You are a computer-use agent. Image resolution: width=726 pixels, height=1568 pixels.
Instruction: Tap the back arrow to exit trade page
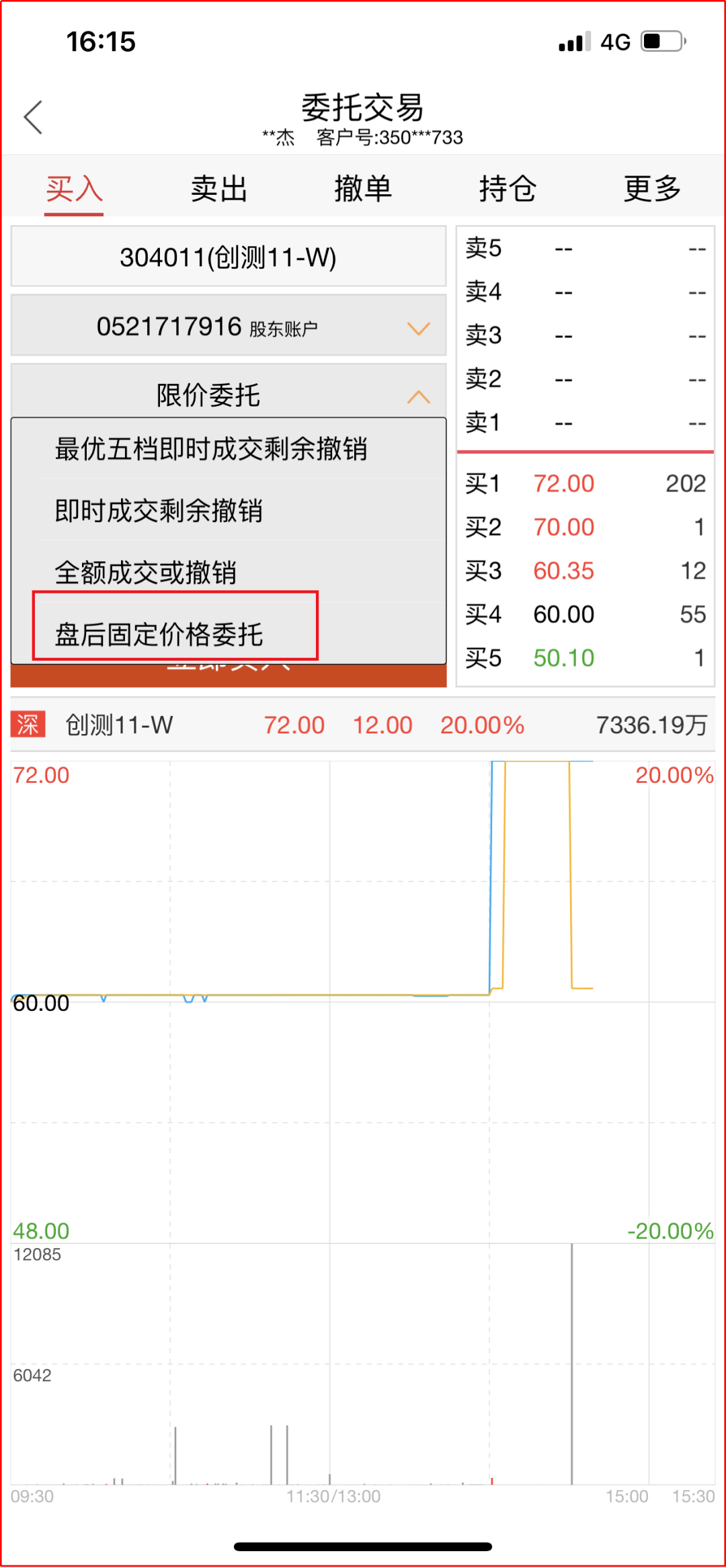32,116
